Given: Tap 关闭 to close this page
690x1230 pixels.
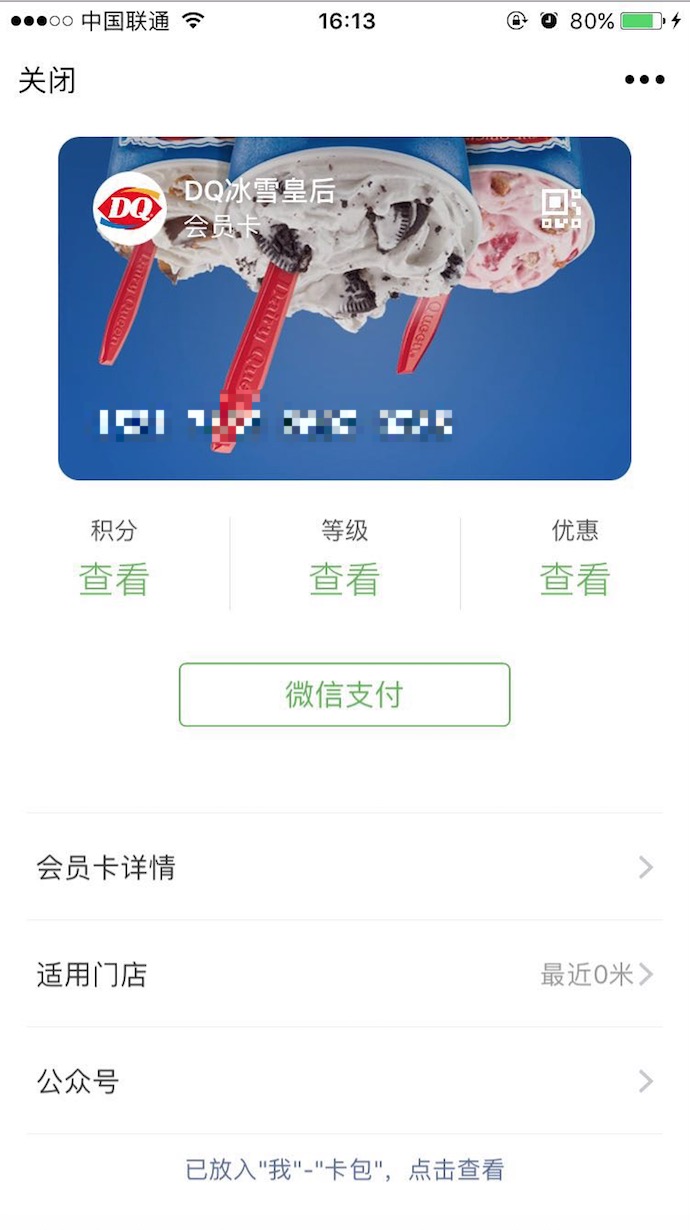Looking at the screenshot, I should tap(47, 80).
